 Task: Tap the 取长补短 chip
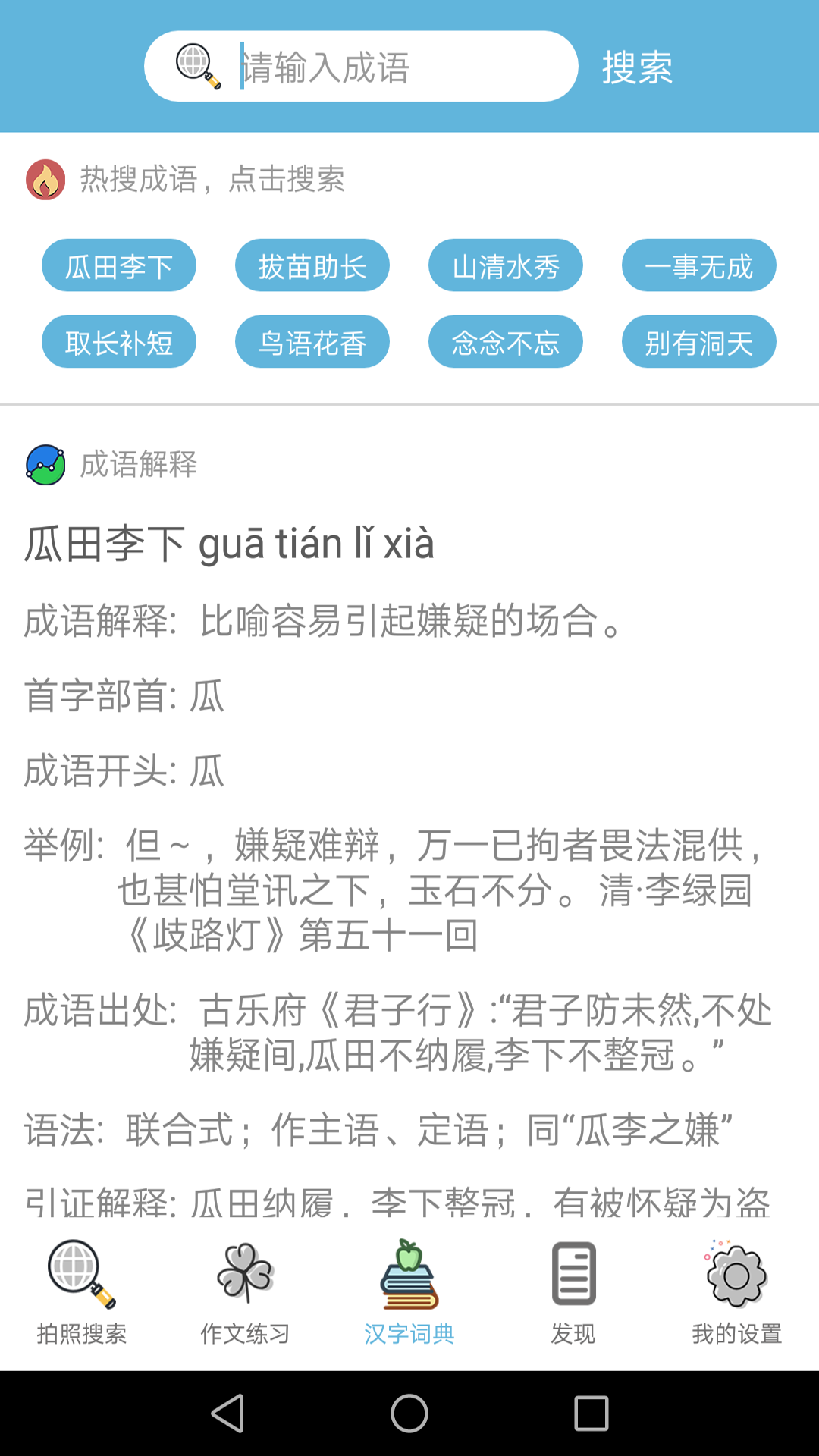coord(119,342)
